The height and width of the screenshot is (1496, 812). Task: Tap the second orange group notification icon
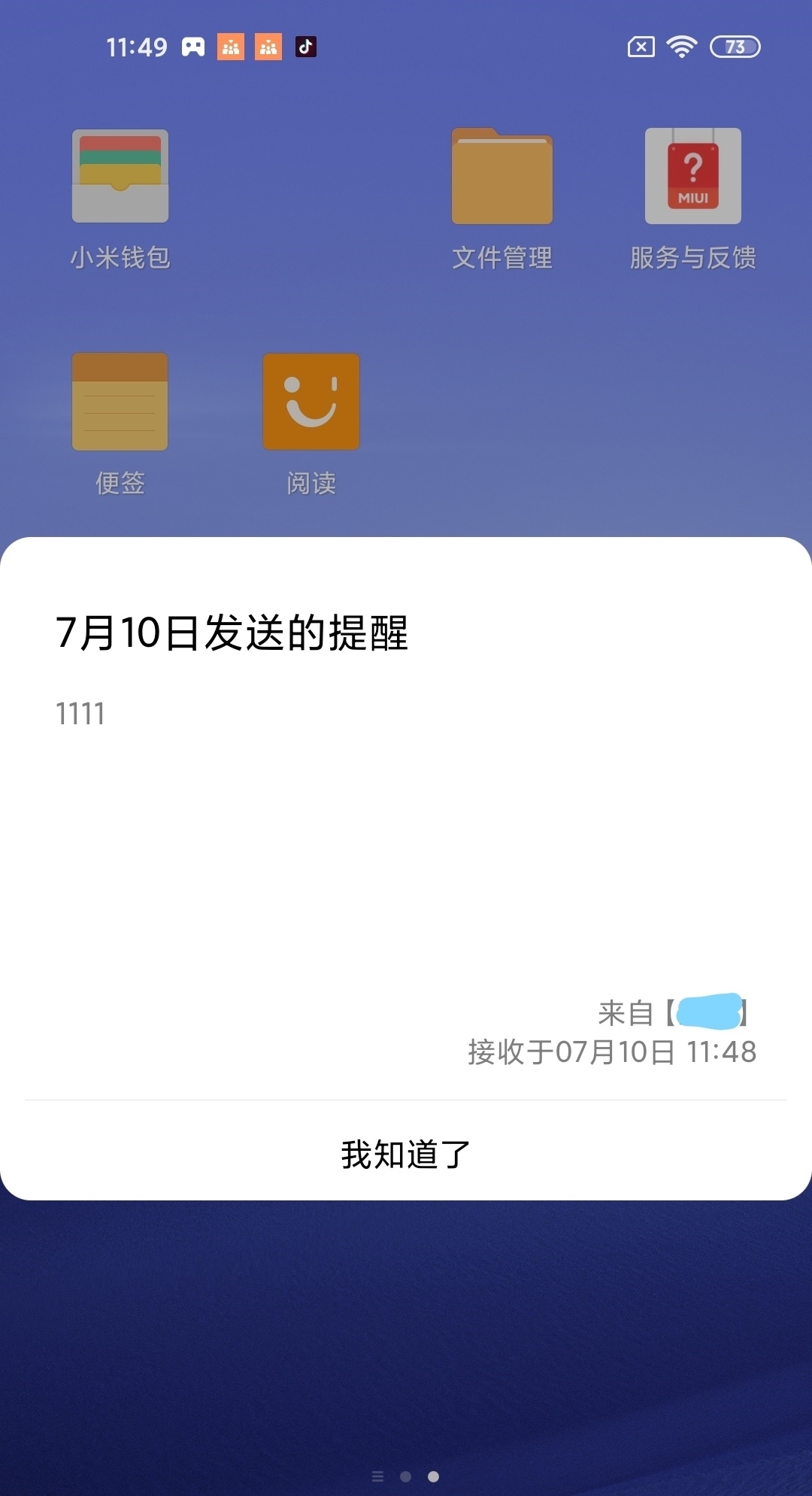click(267, 47)
